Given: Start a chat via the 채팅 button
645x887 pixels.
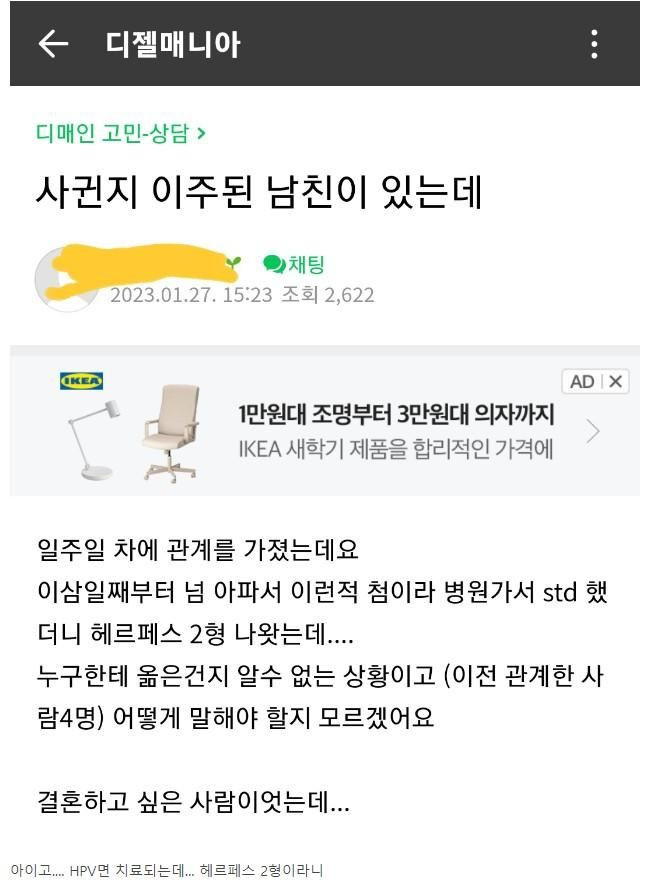Looking at the screenshot, I should (x=294, y=265).
